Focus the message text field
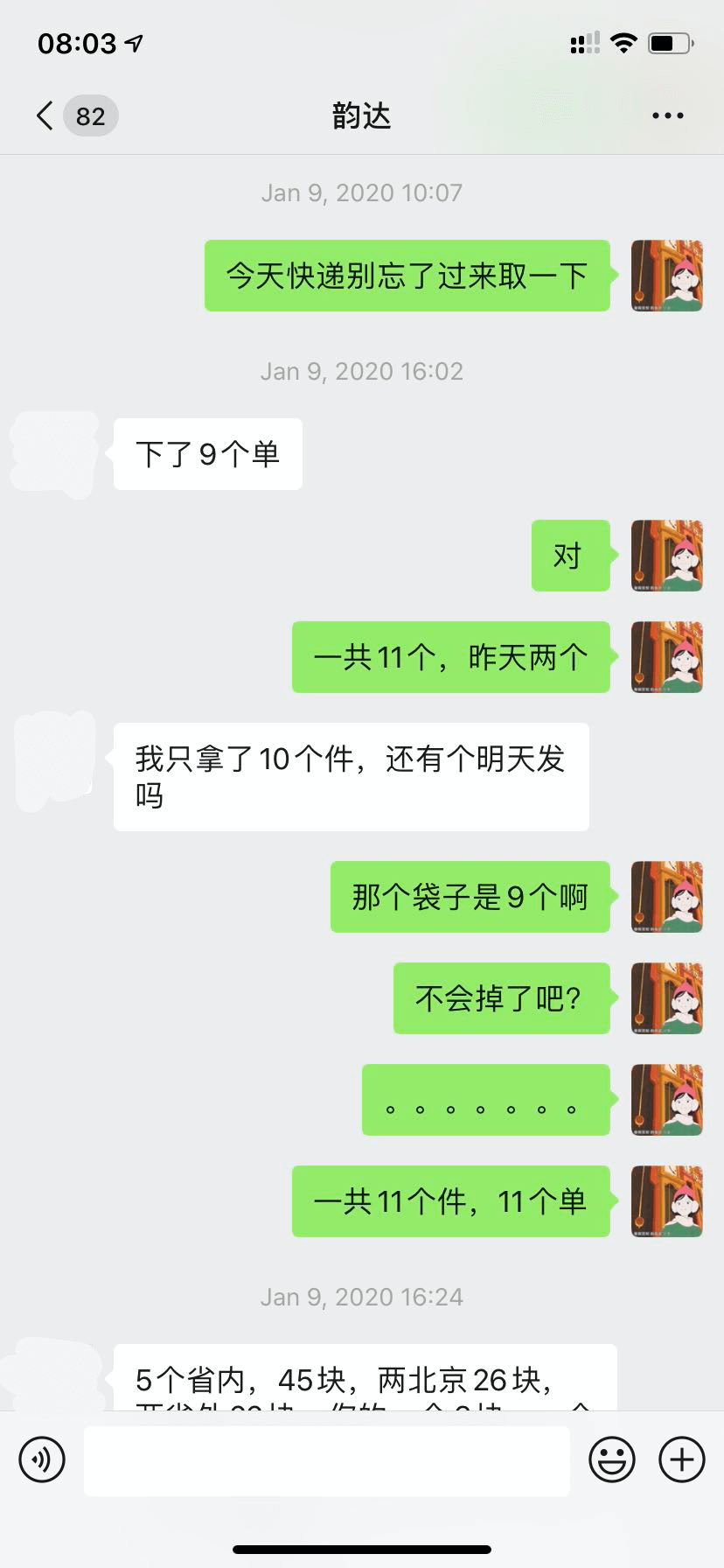 click(x=326, y=1459)
